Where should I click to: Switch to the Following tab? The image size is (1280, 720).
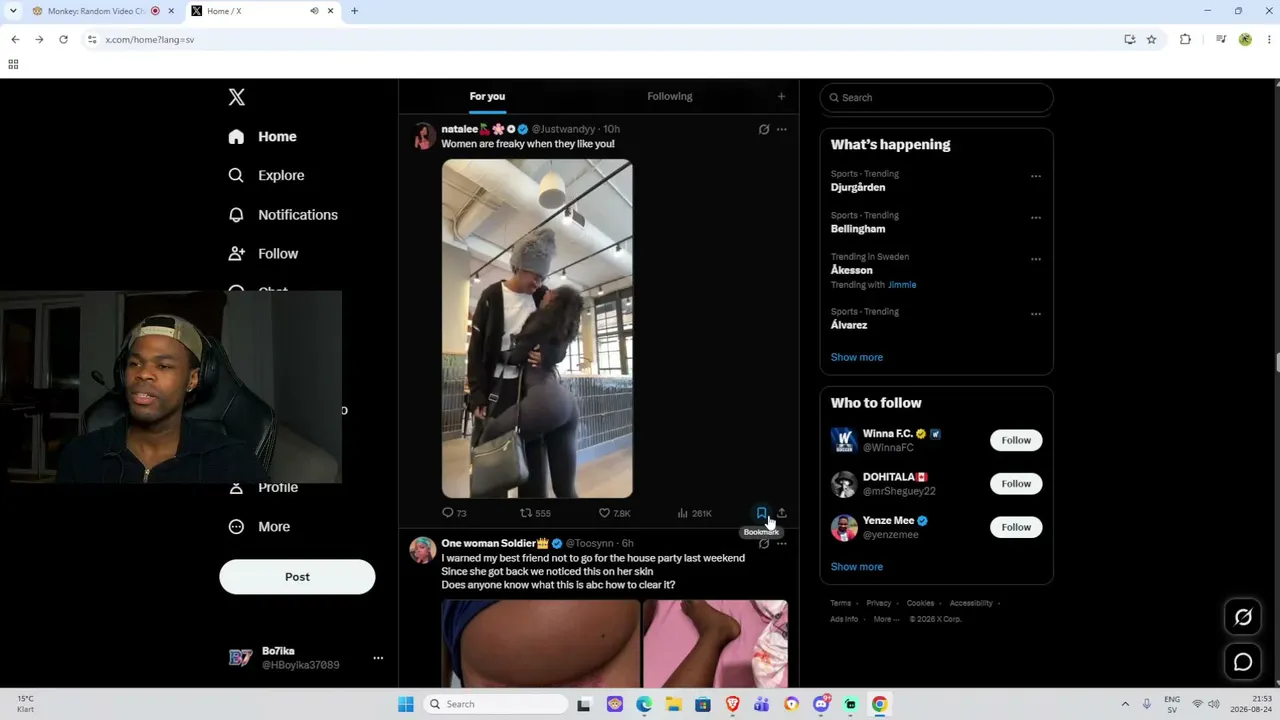tap(670, 97)
